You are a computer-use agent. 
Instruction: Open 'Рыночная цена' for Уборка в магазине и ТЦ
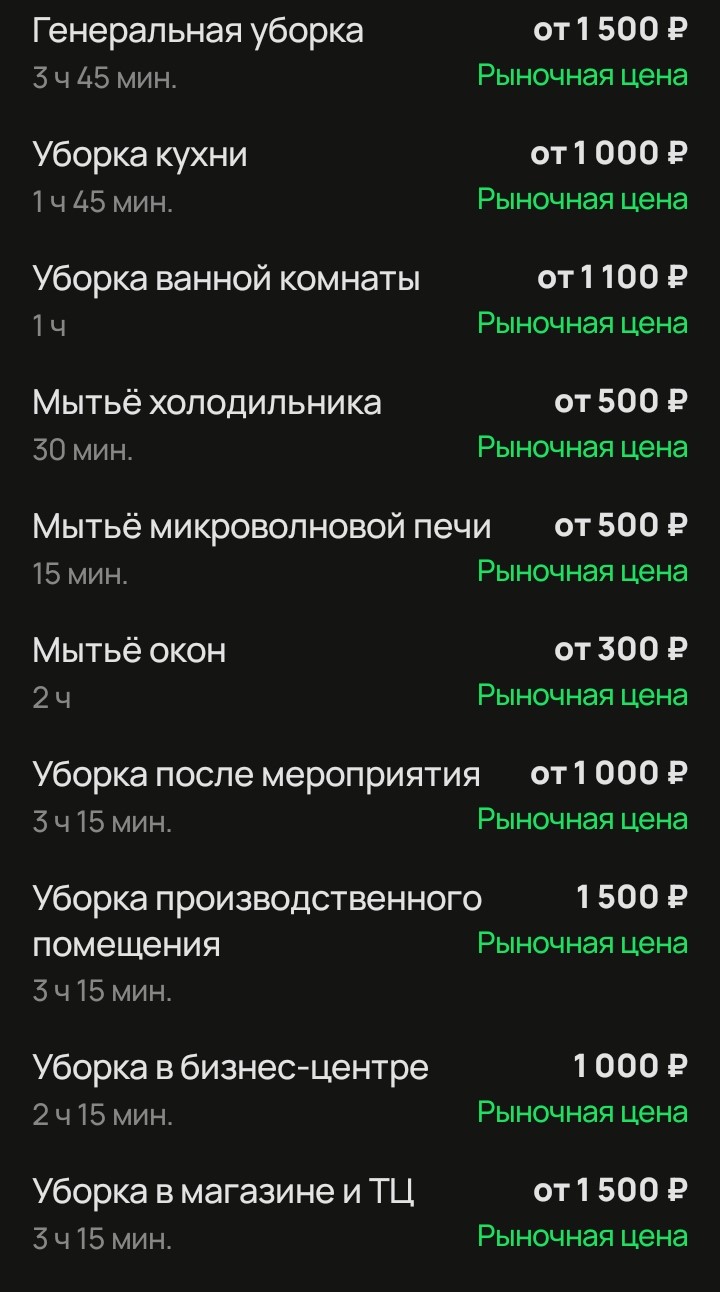tap(582, 1237)
